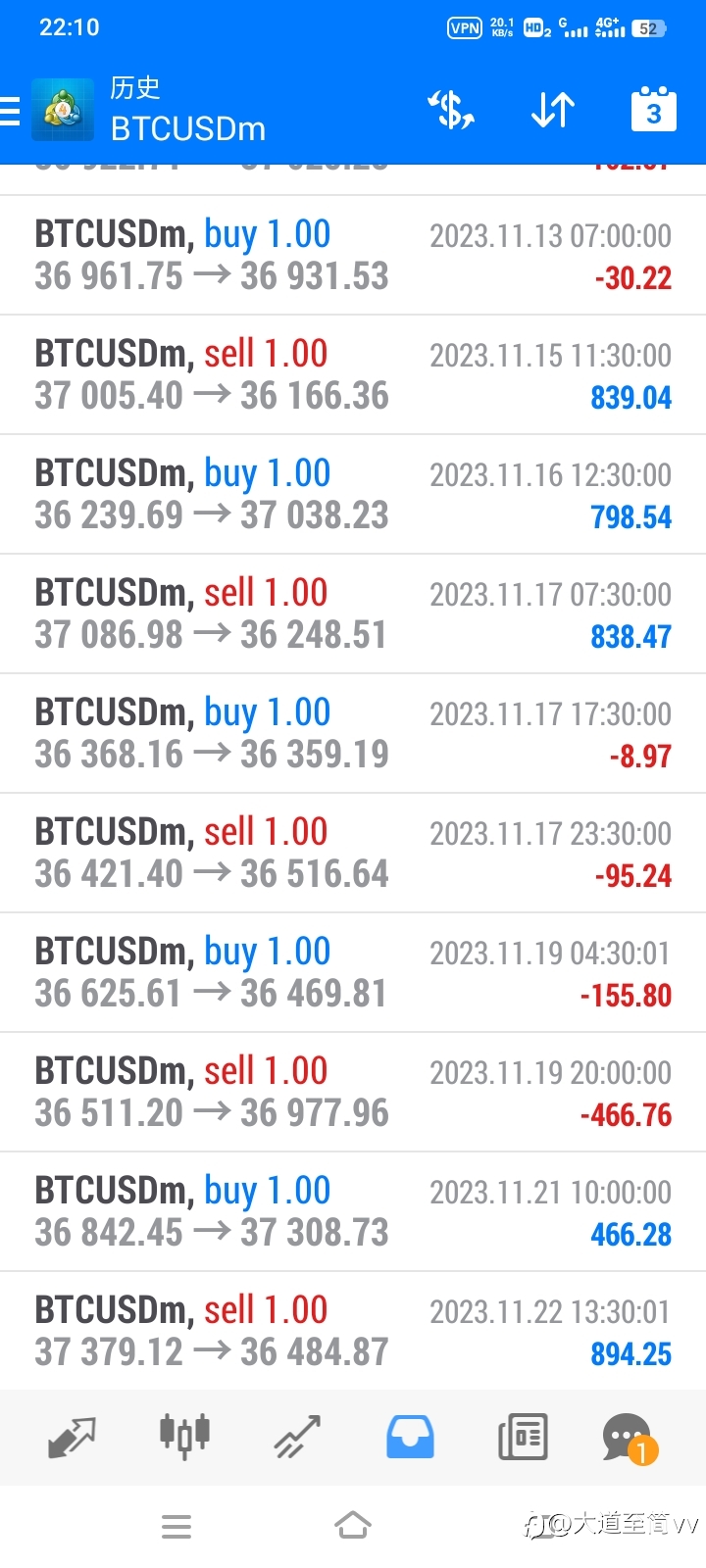Expand the sell trade with profit 894.25
This screenshot has width=706, height=1568.
[x=353, y=1331]
